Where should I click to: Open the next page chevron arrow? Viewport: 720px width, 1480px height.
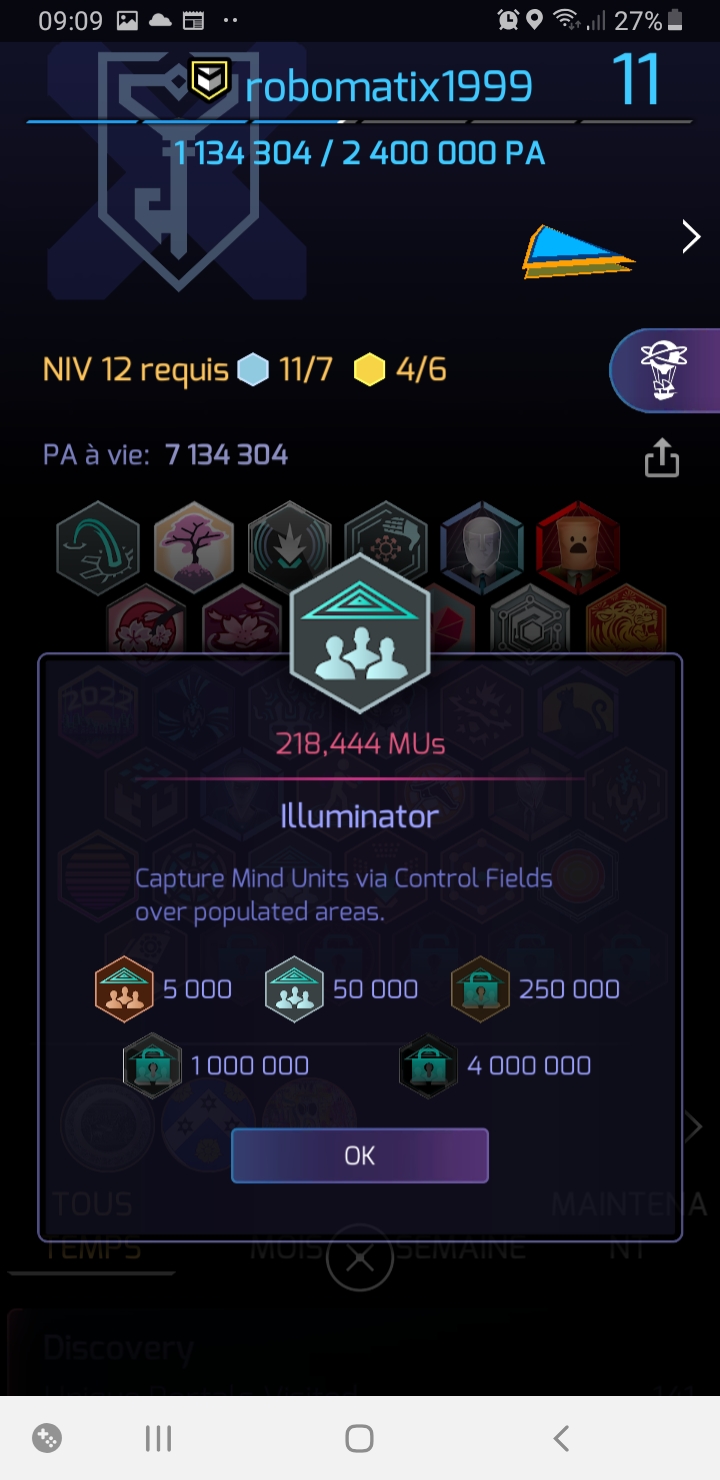pyautogui.click(x=690, y=237)
